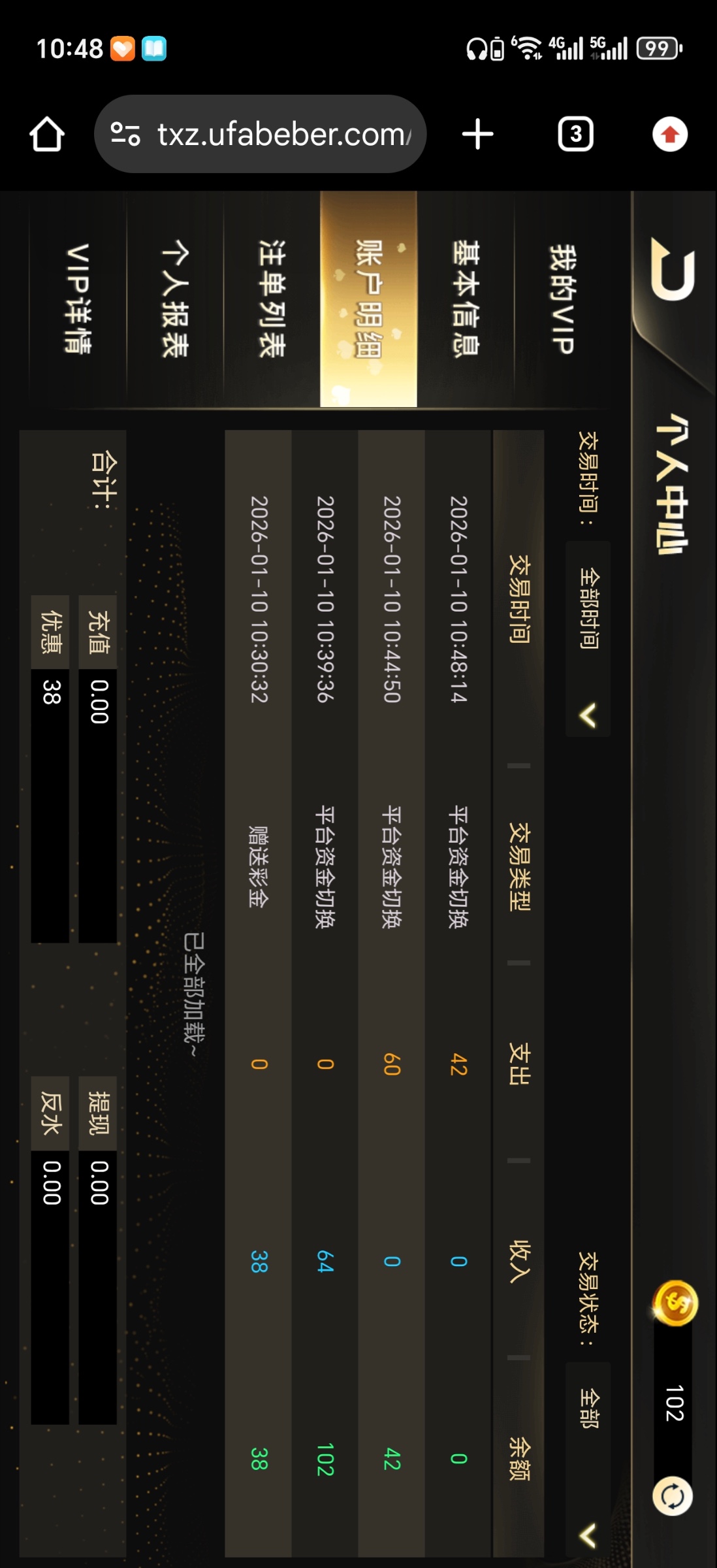Refresh the balance of 102
The height and width of the screenshot is (1568, 717).
coord(673,1495)
